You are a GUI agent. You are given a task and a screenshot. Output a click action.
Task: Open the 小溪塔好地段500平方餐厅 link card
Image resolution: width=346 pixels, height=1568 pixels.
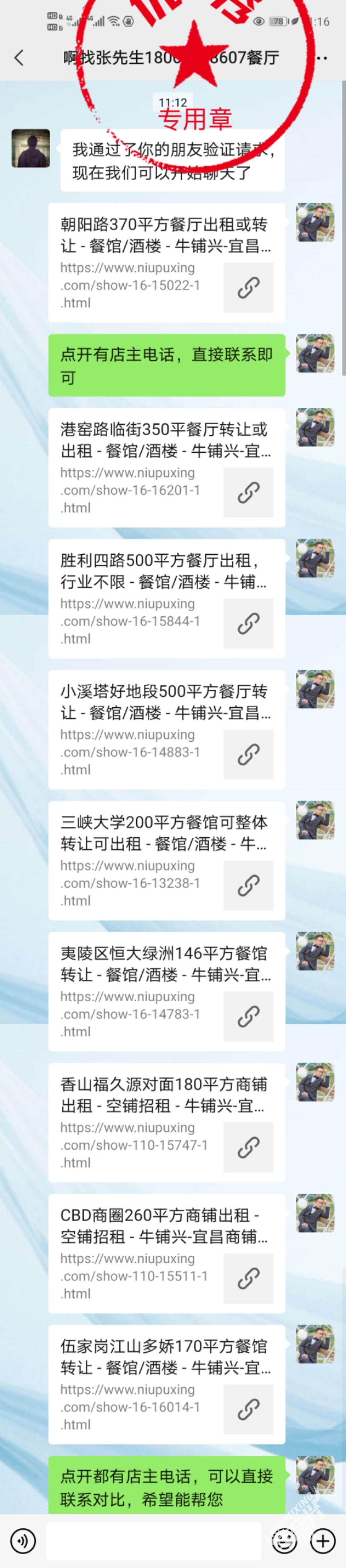[x=166, y=729]
